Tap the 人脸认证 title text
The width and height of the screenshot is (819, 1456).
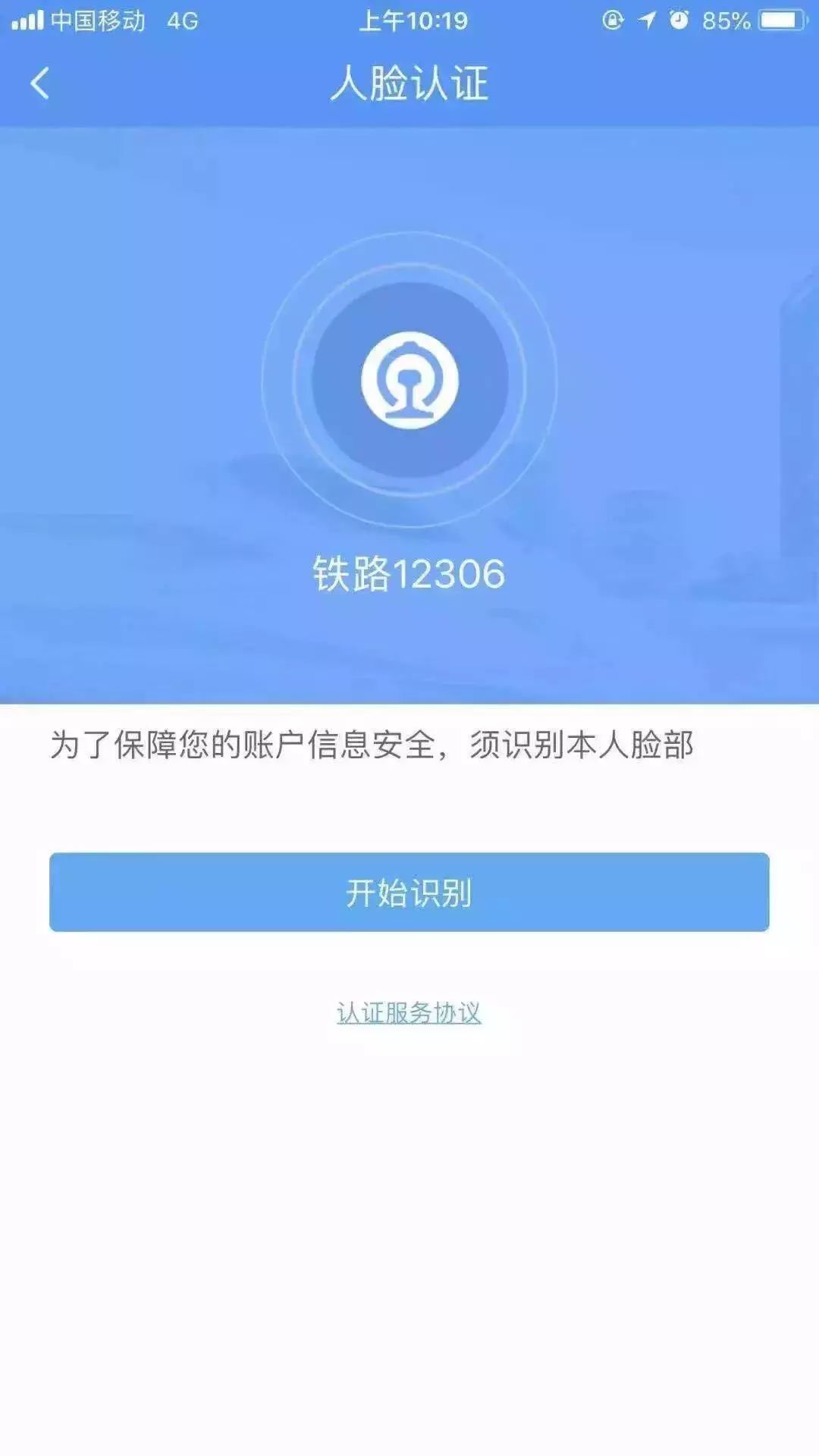pyautogui.click(x=409, y=85)
